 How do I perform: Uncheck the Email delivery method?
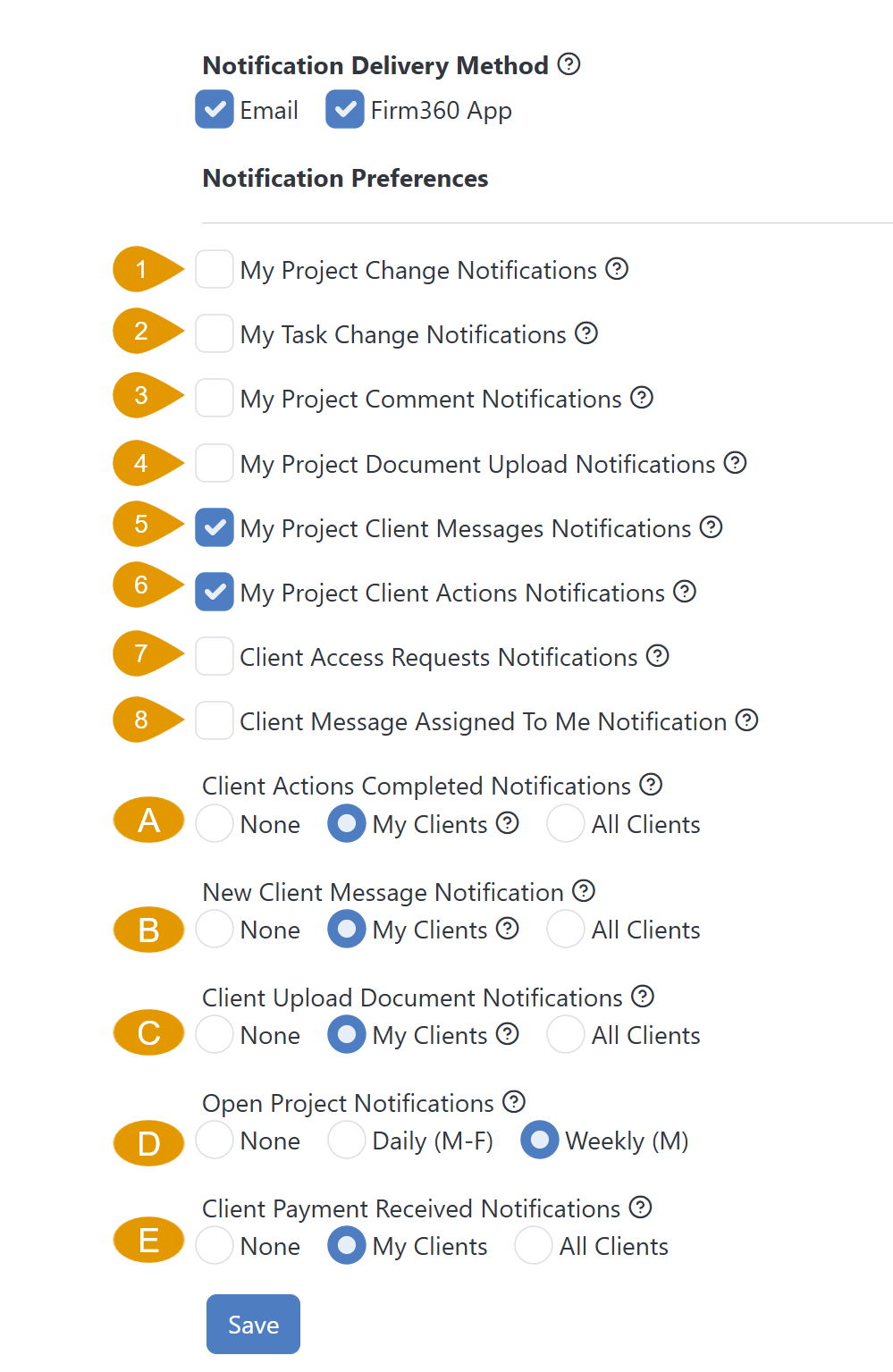click(214, 109)
